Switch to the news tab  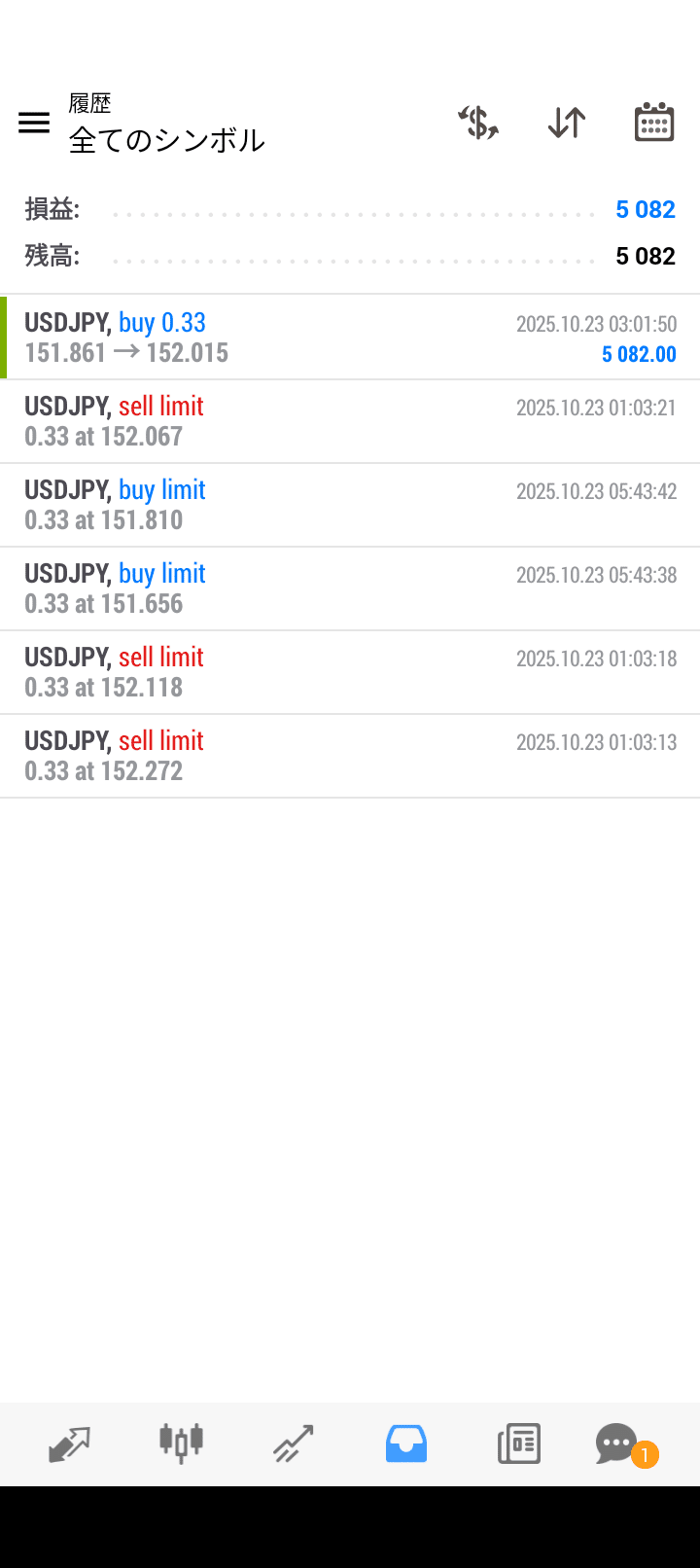[518, 1443]
